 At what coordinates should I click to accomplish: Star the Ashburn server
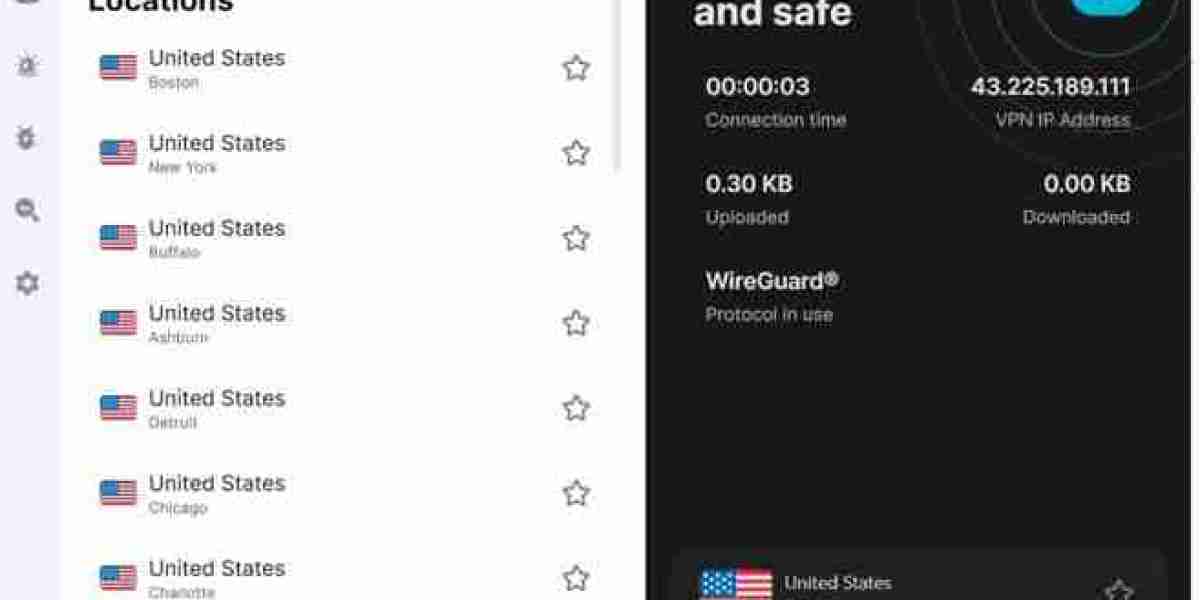pyautogui.click(x=575, y=323)
